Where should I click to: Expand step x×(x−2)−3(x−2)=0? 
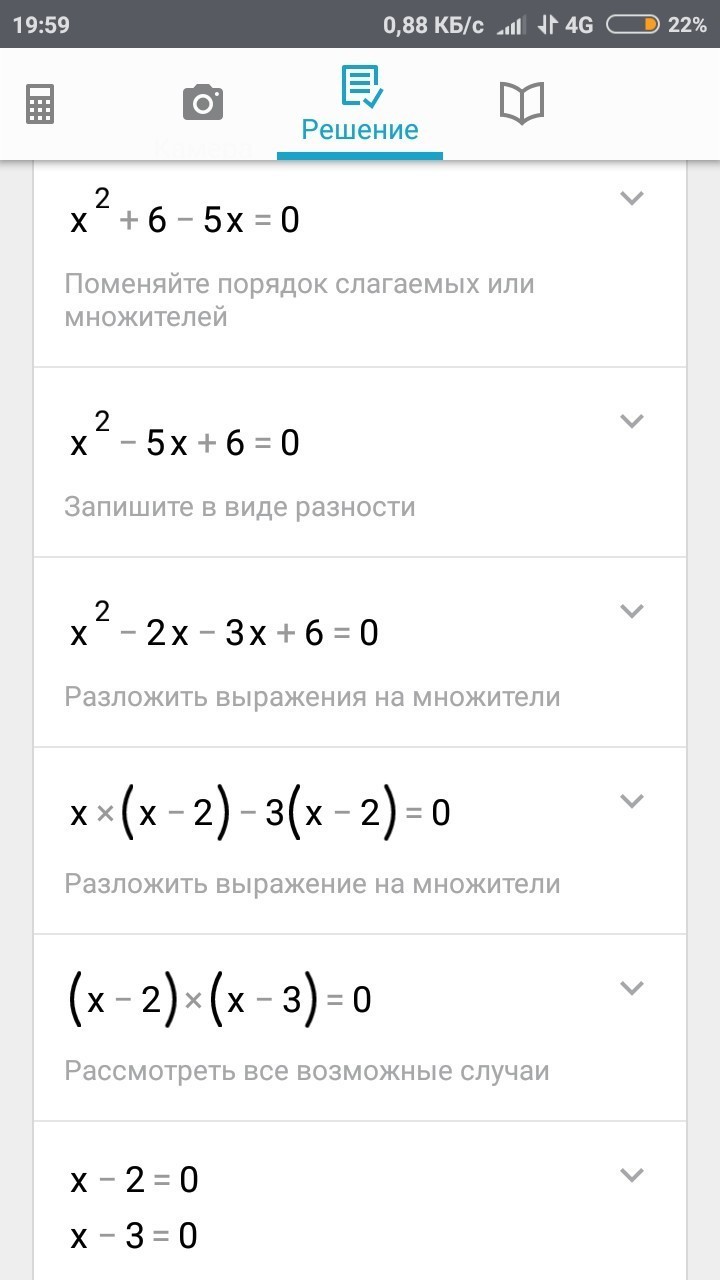[x=631, y=801]
